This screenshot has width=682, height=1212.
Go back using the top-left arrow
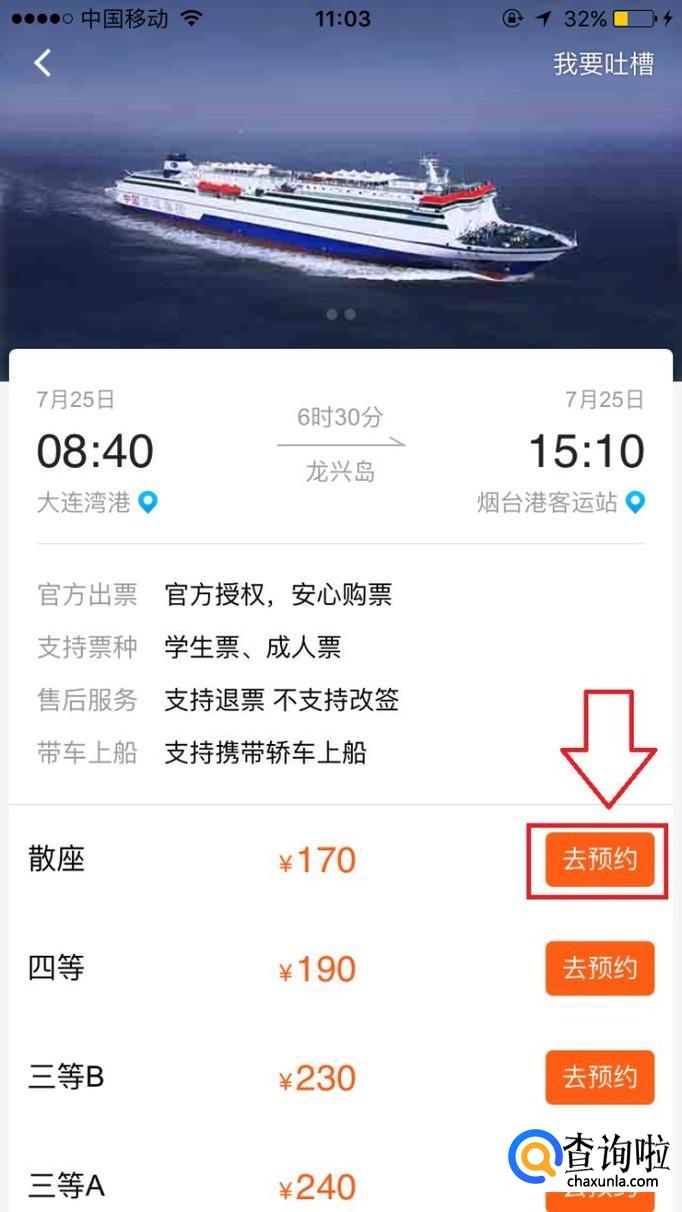(x=42, y=63)
